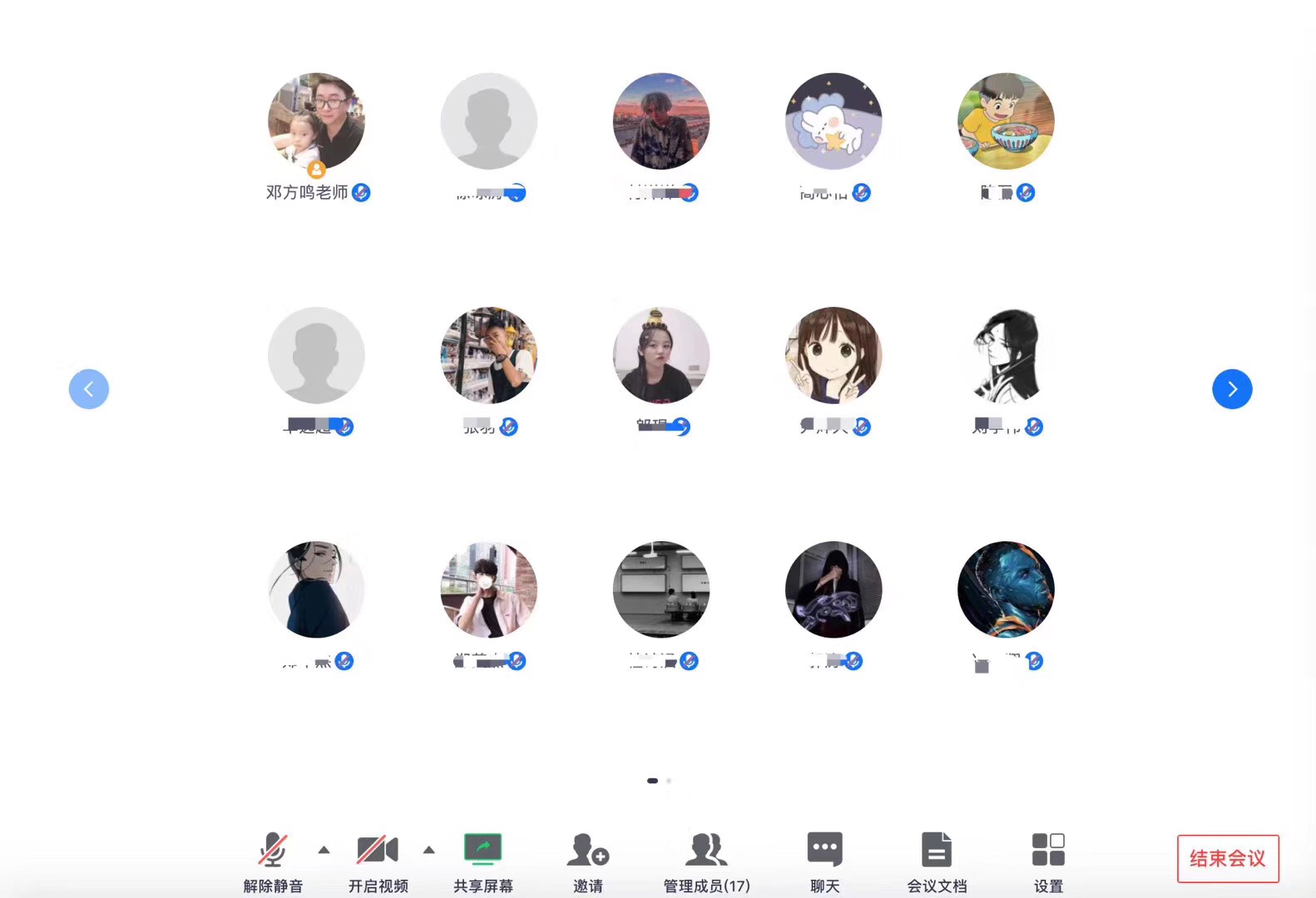Open the 聊天 chat panel

pos(824,861)
